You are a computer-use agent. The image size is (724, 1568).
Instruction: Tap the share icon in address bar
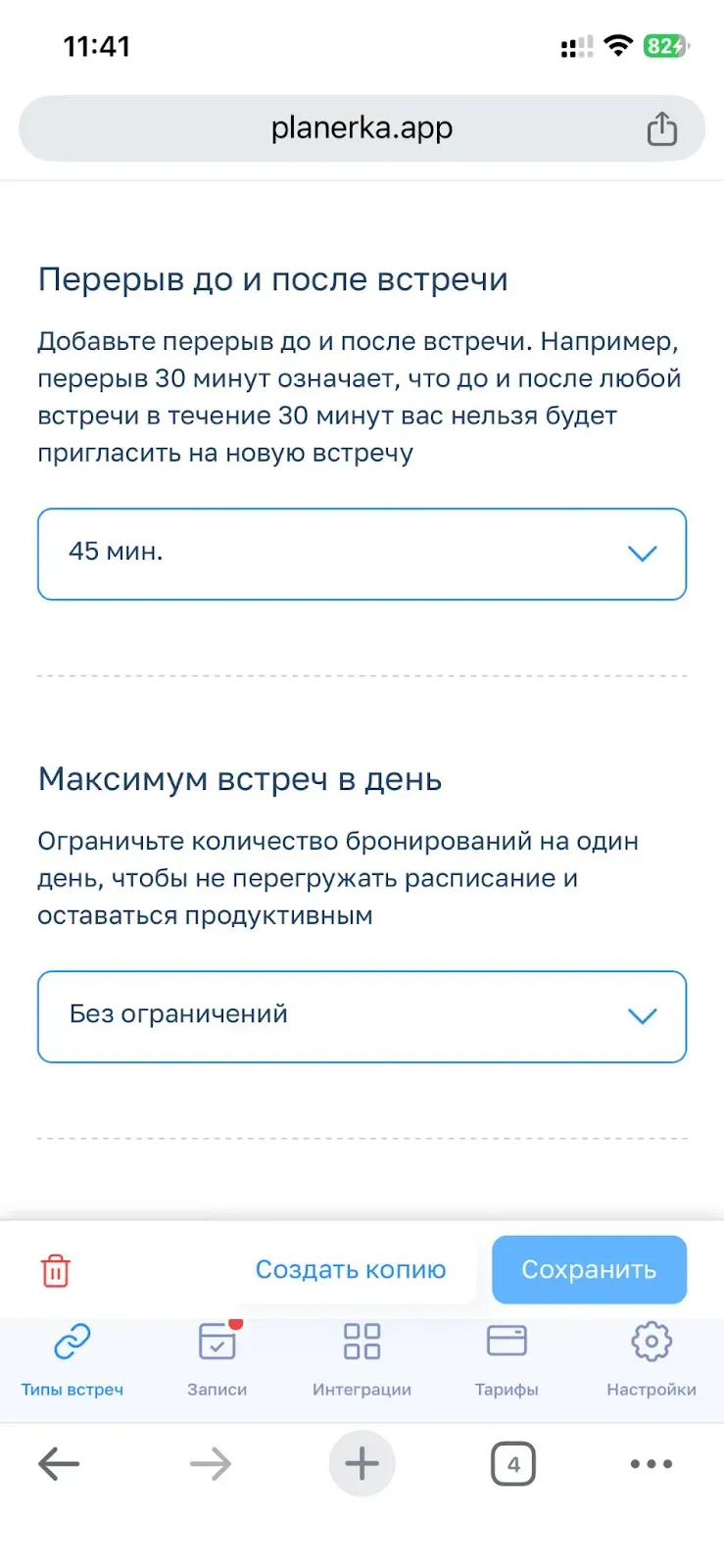tap(661, 128)
